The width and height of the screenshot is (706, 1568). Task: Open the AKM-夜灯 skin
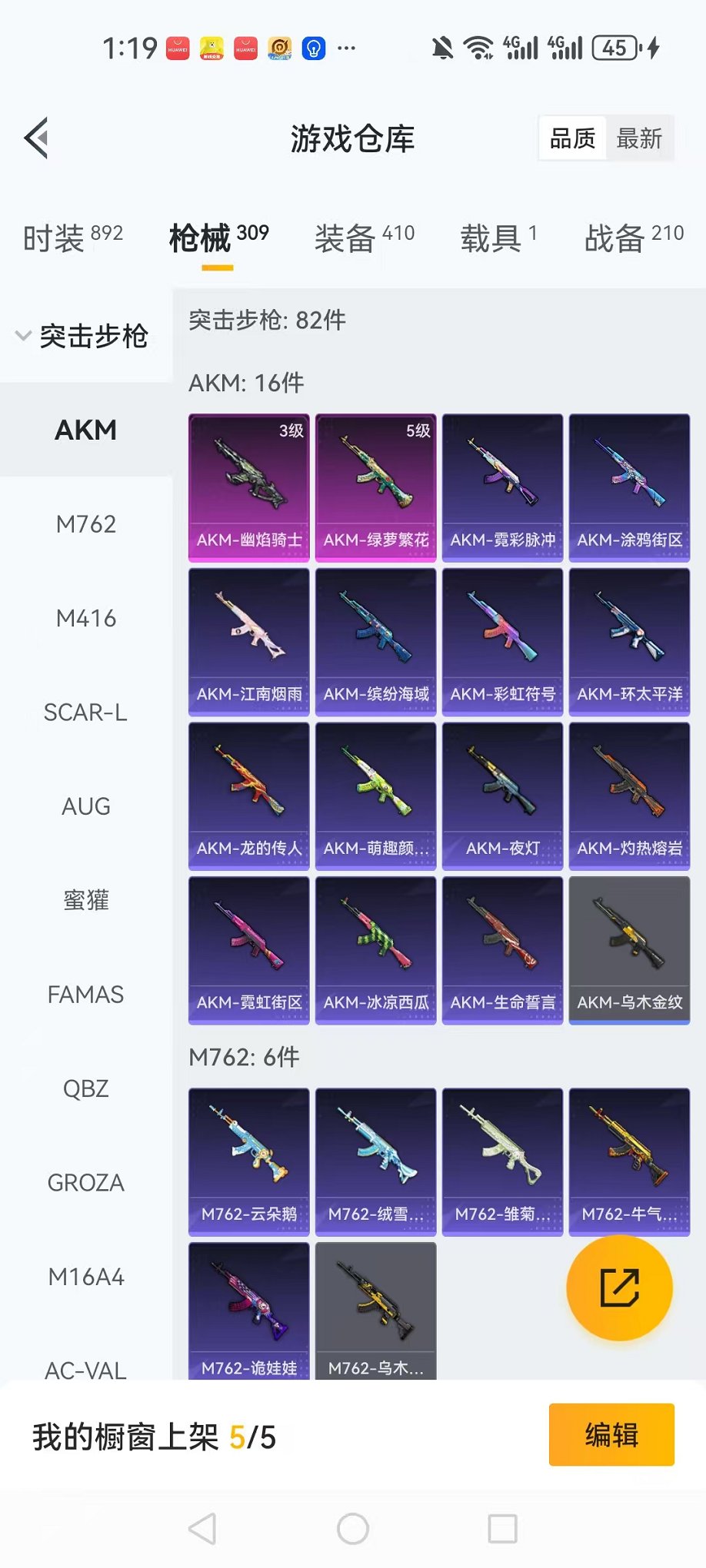503,796
